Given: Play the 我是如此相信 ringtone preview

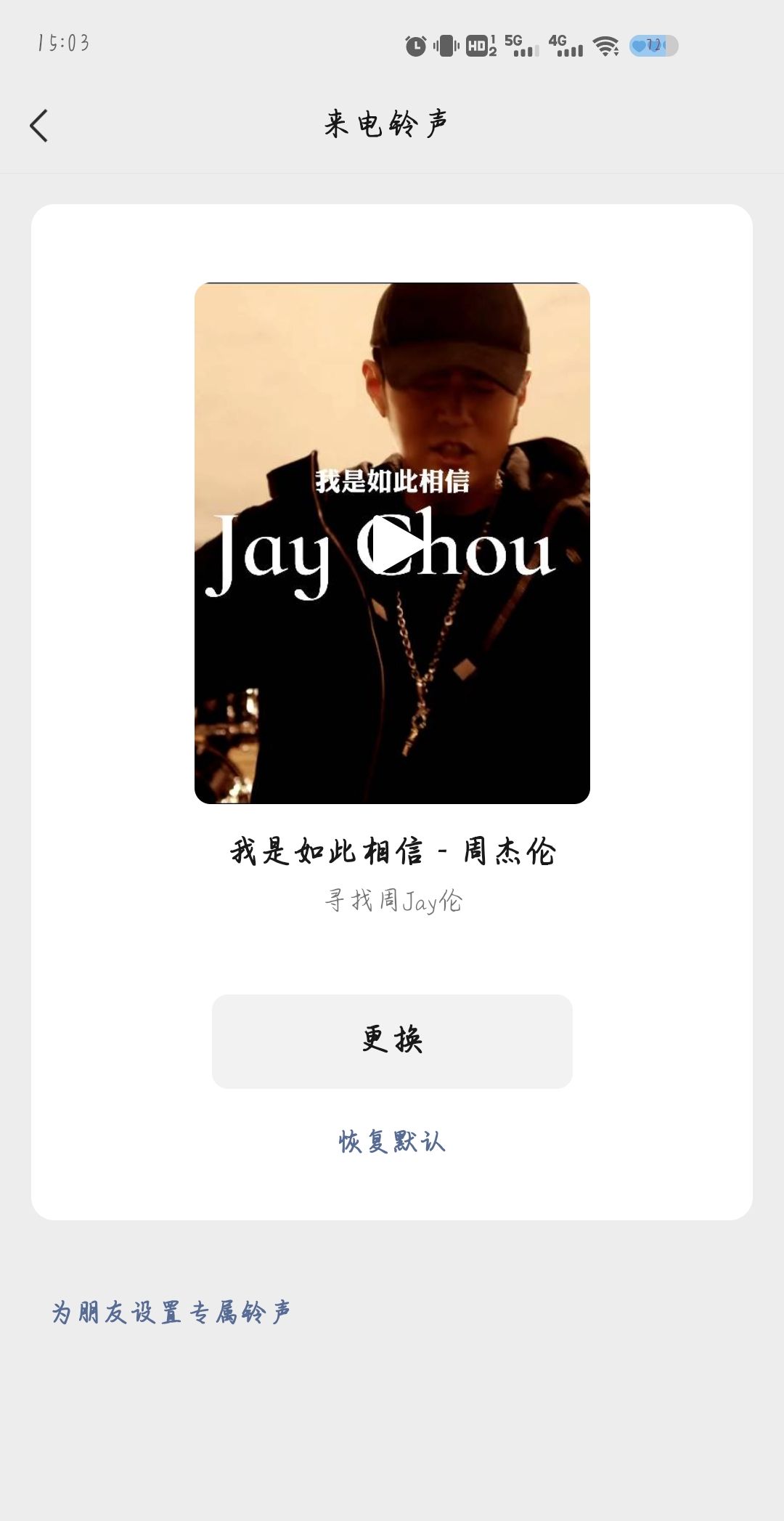Looking at the screenshot, I should (x=393, y=543).
